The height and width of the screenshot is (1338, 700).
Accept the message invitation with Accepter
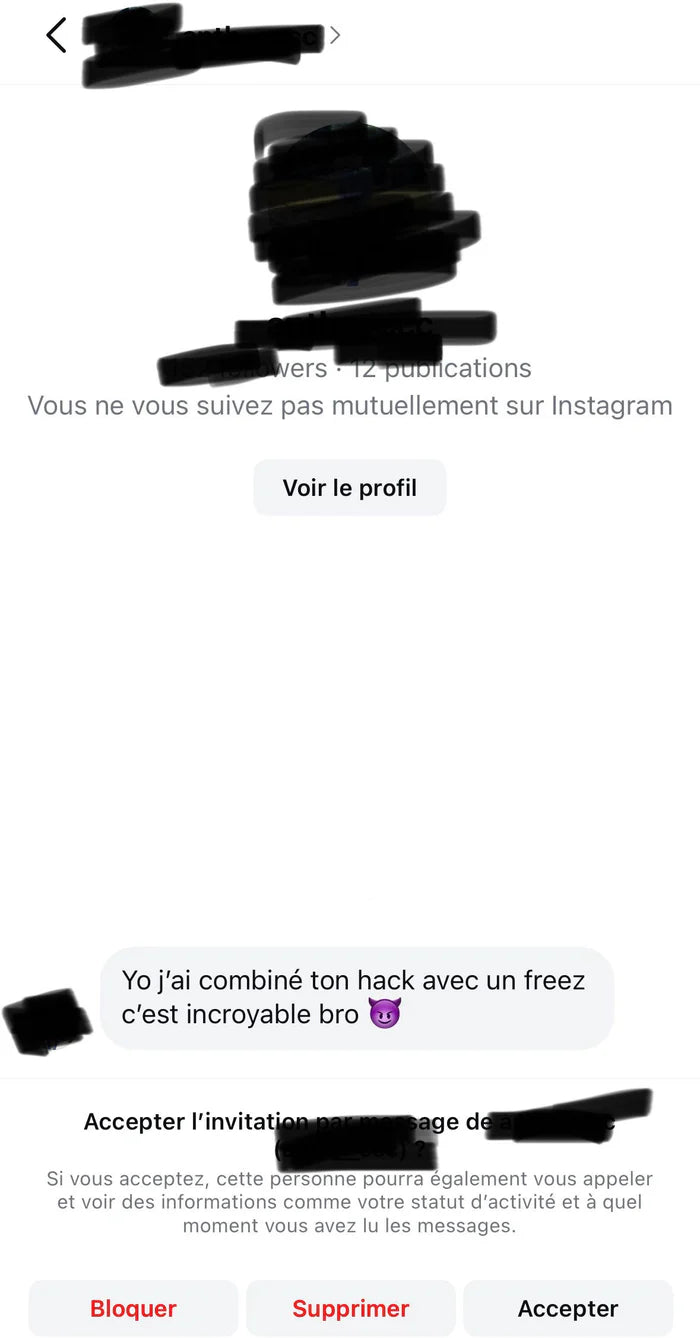[567, 1308]
